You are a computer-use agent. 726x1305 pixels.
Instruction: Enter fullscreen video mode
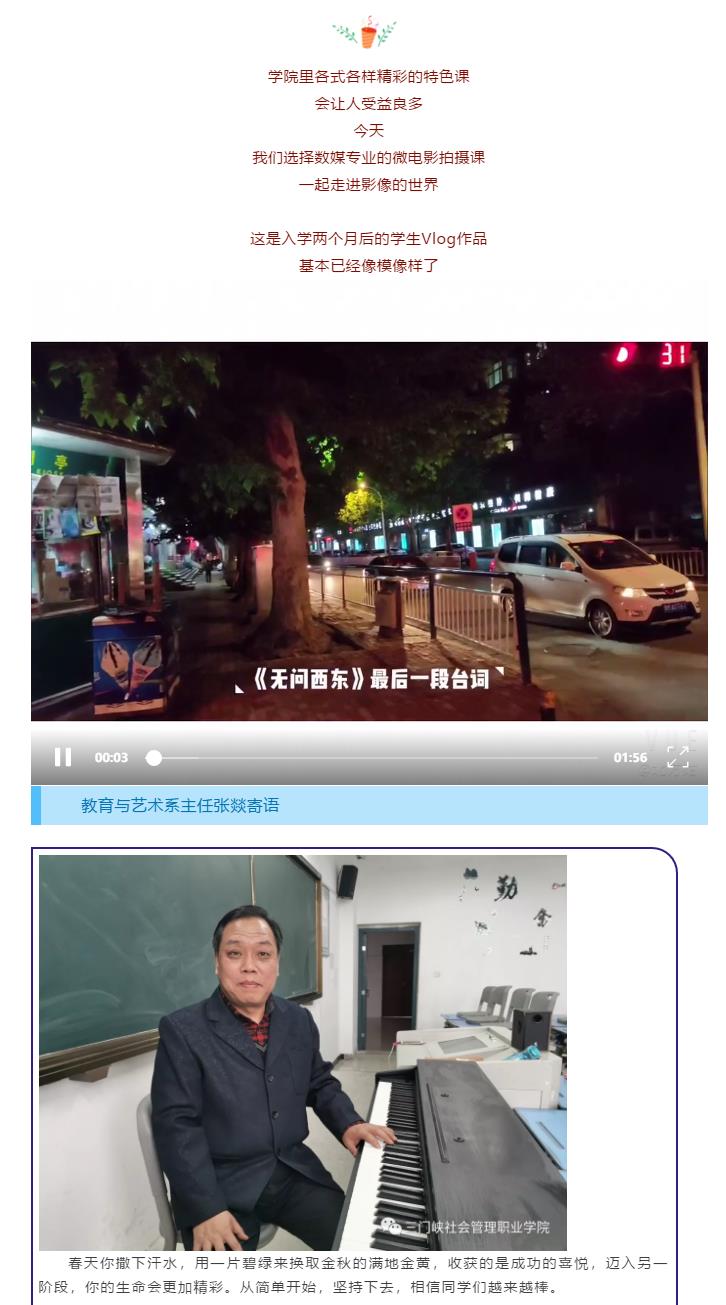coord(677,757)
